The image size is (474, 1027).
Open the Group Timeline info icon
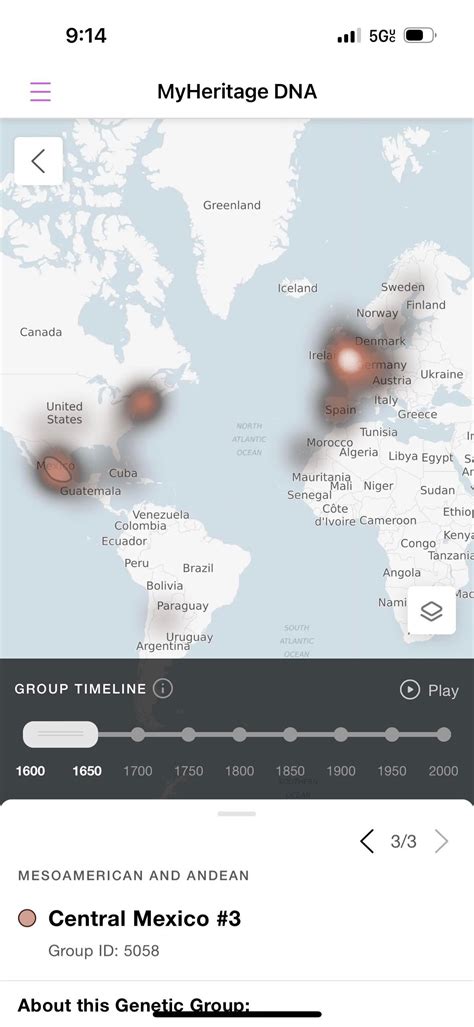[x=162, y=688]
